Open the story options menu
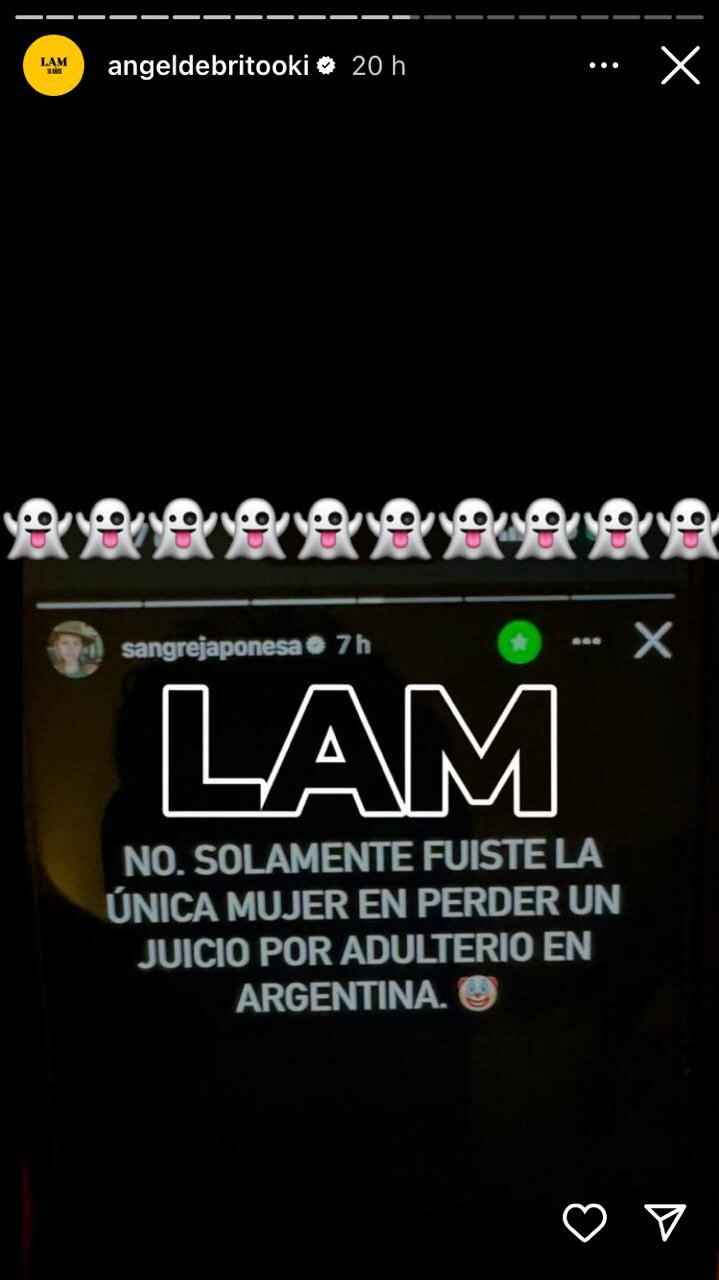The image size is (719, 1280). point(603,65)
